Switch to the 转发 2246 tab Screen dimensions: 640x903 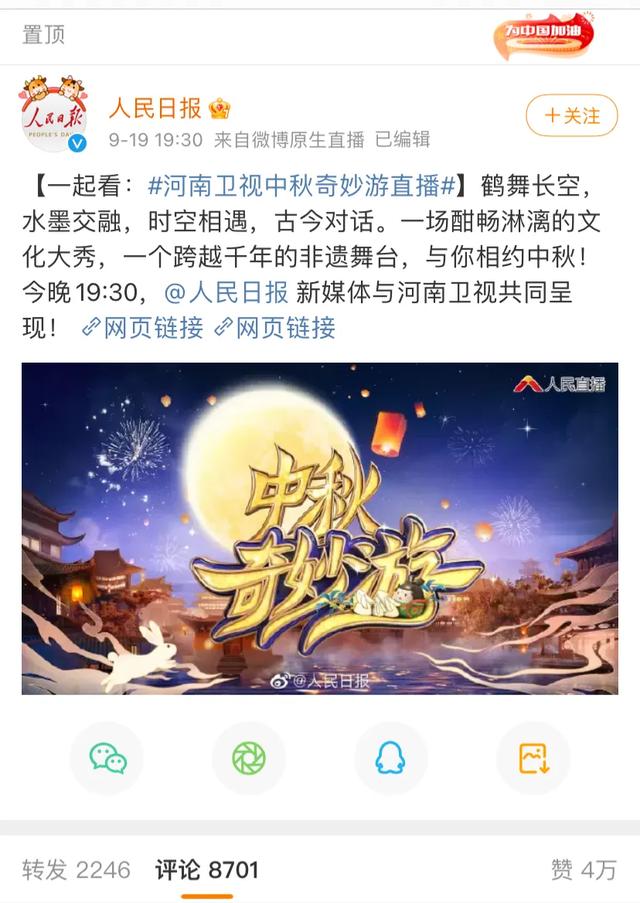pyautogui.click(x=76, y=870)
